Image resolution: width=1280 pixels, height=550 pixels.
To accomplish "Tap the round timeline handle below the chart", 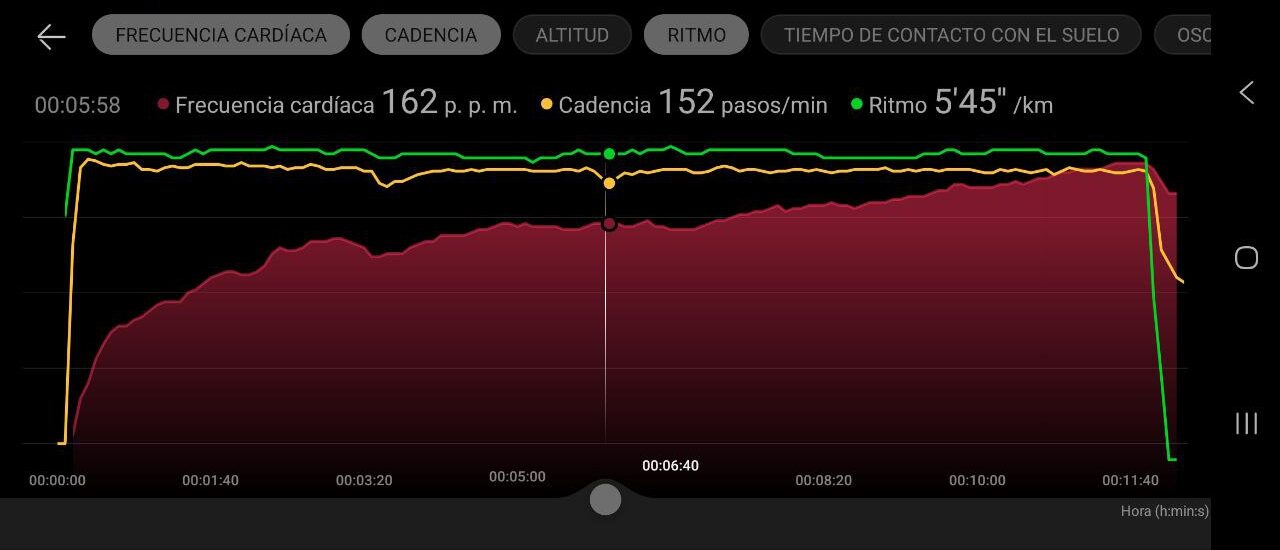I will (605, 499).
